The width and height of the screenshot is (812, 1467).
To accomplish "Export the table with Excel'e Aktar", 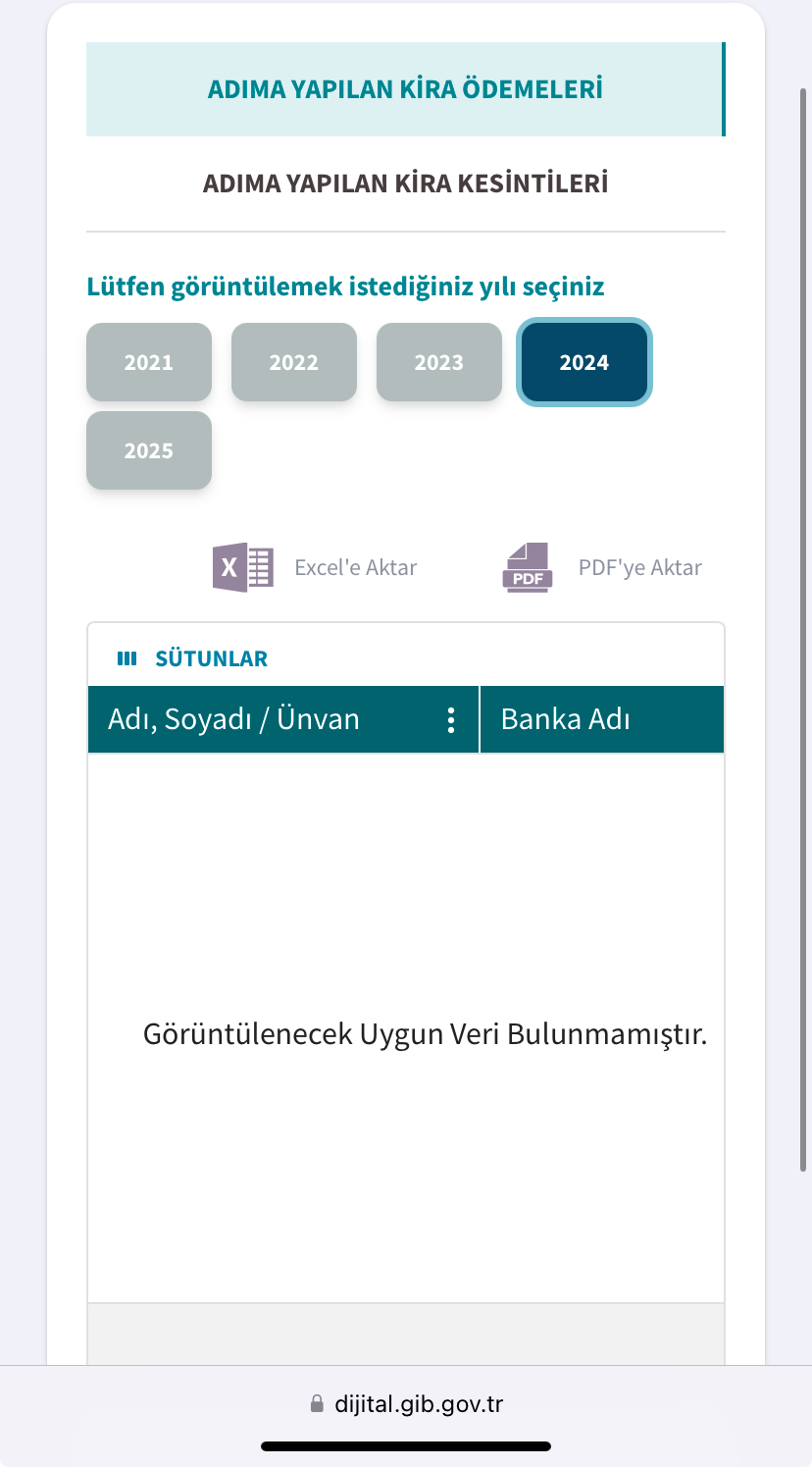I will pyautogui.click(x=315, y=567).
